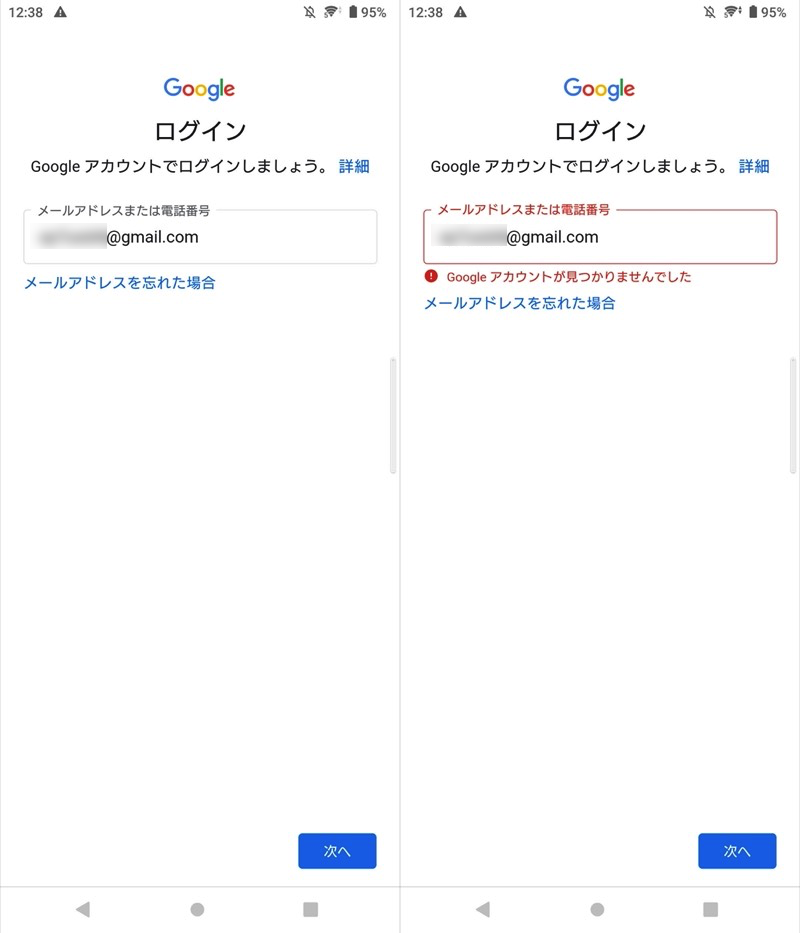Open メールアドレスを忘れた場合 on the screen without an error
The width and height of the screenshot is (800, 933).
(x=119, y=283)
